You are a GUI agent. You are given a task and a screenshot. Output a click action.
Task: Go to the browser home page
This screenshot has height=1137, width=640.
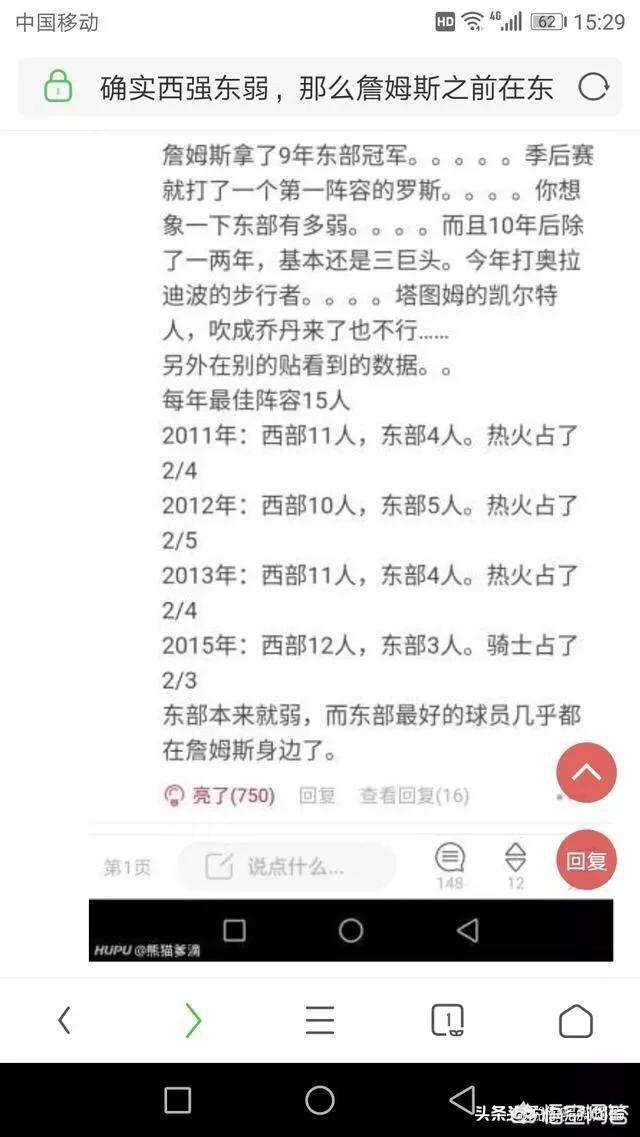(575, 1021)
